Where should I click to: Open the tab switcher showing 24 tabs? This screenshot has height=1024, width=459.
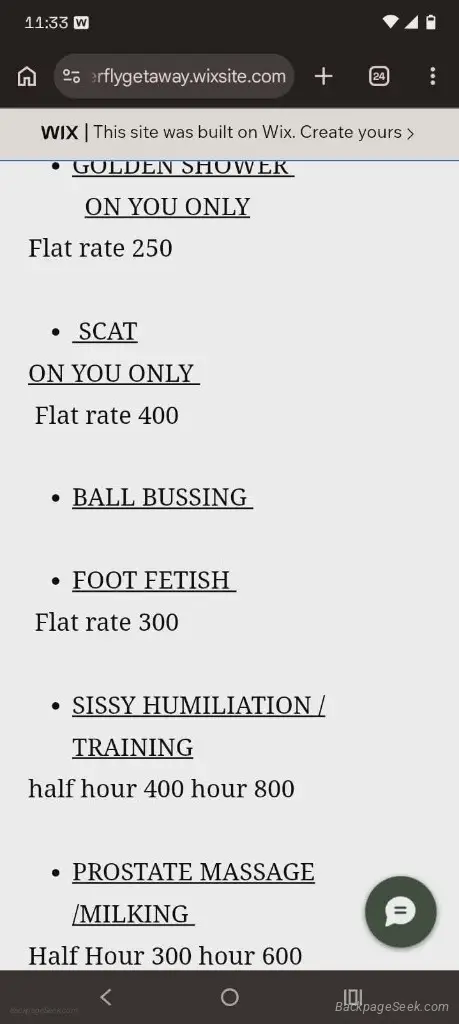tap(379, 76)
